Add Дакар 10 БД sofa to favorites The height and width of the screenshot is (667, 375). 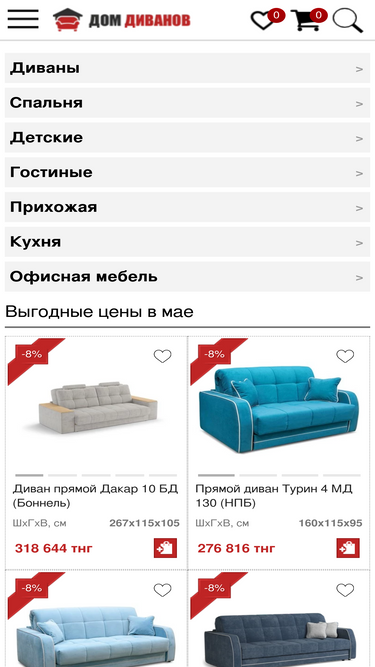click(x=162, y=356)
